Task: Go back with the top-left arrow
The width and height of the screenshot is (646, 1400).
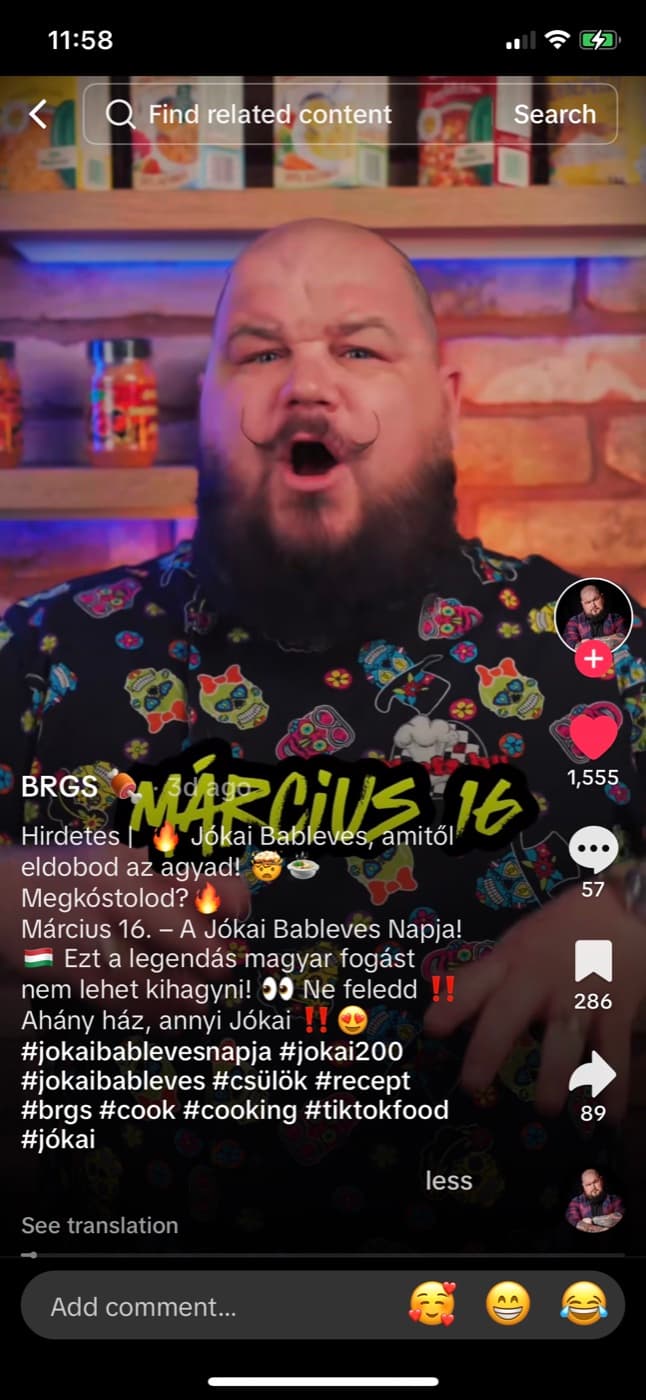Action: pos(38,114)
